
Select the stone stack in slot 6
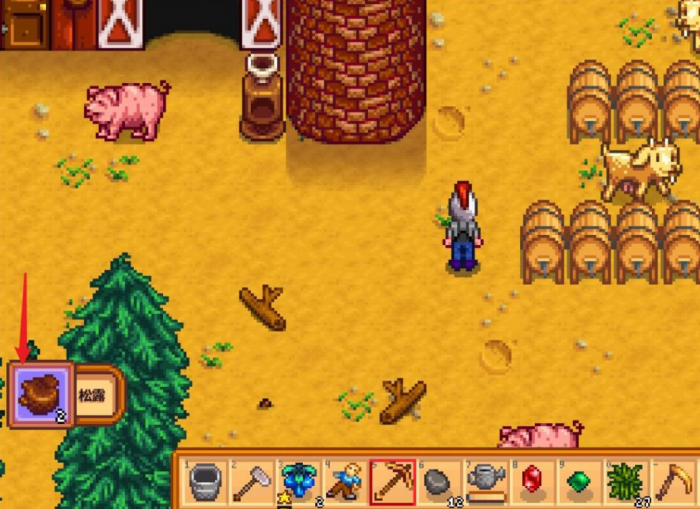coord(438,482)
